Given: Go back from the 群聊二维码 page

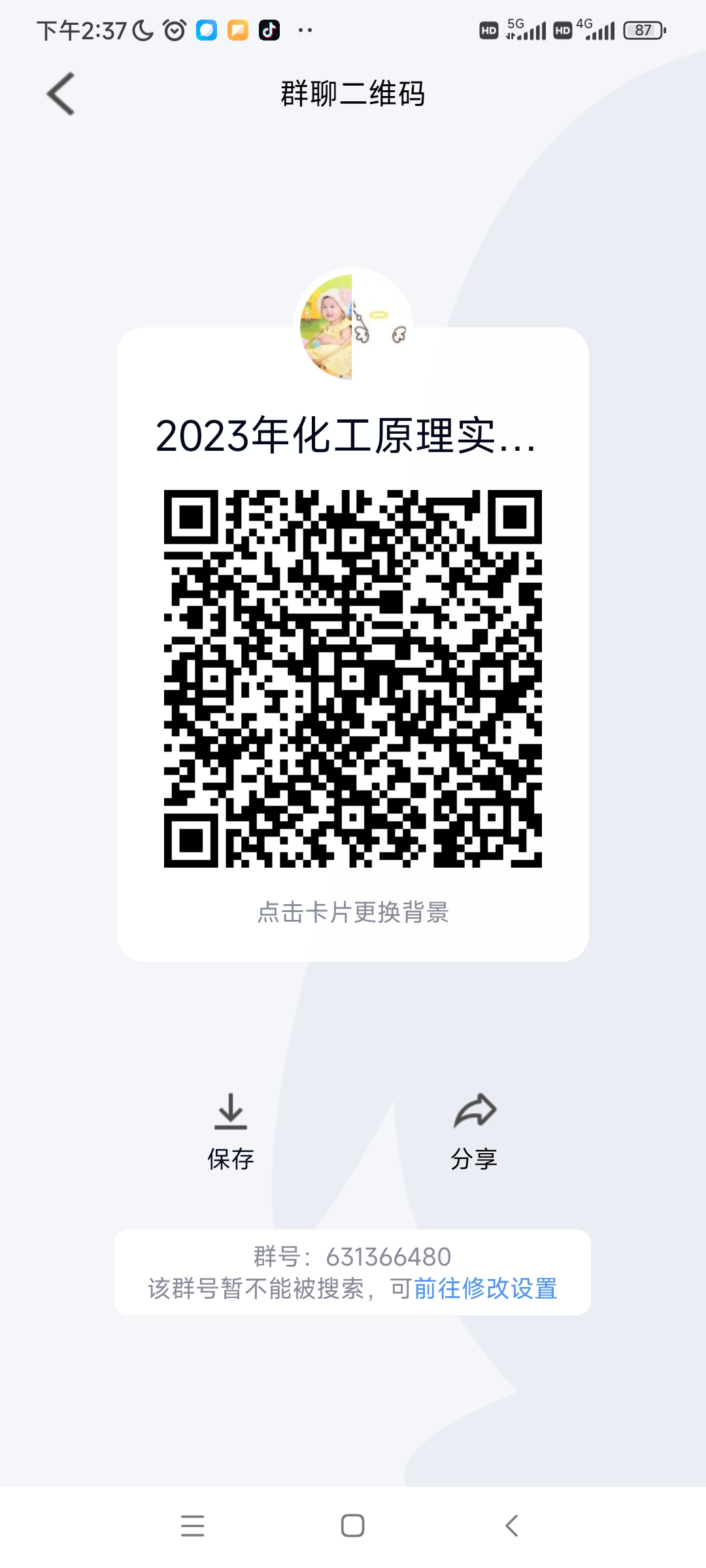Looking at the screenshot, I should [61, 94].
